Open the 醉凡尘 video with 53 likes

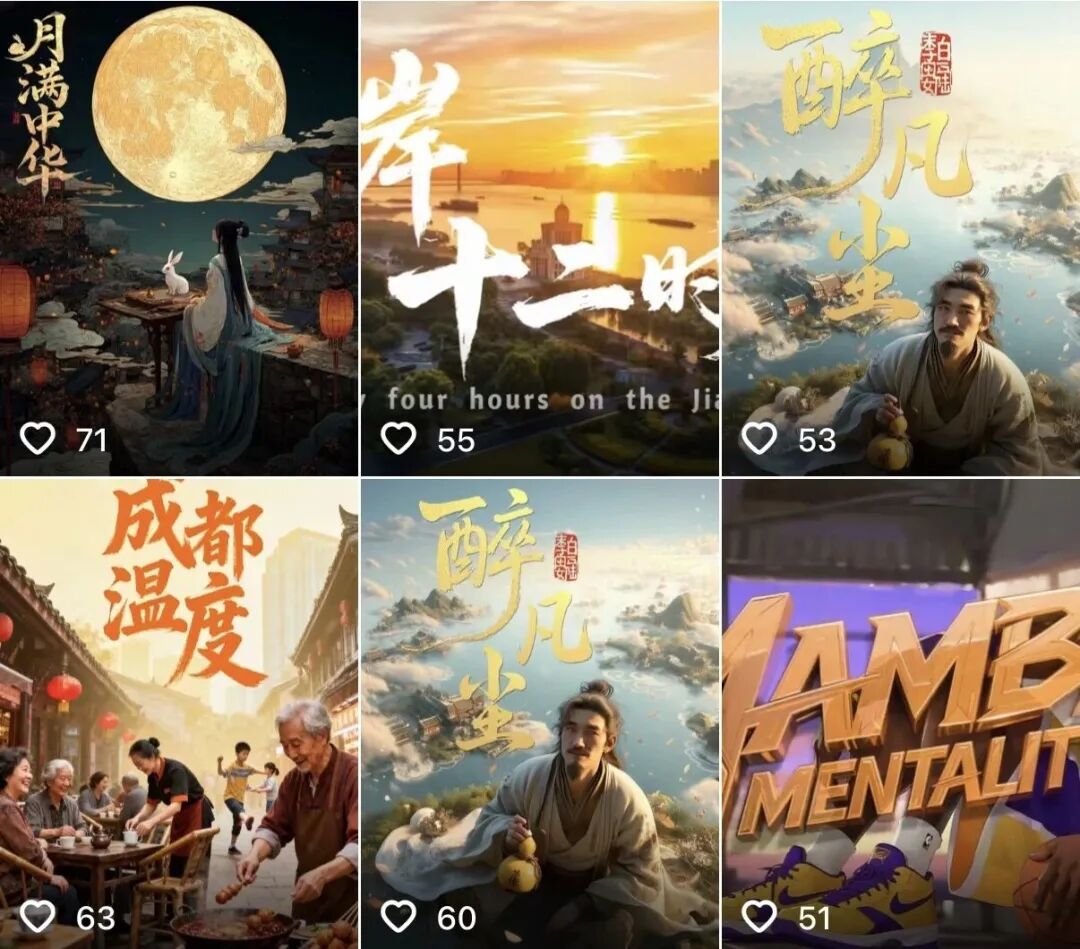(x=900, y=237)
